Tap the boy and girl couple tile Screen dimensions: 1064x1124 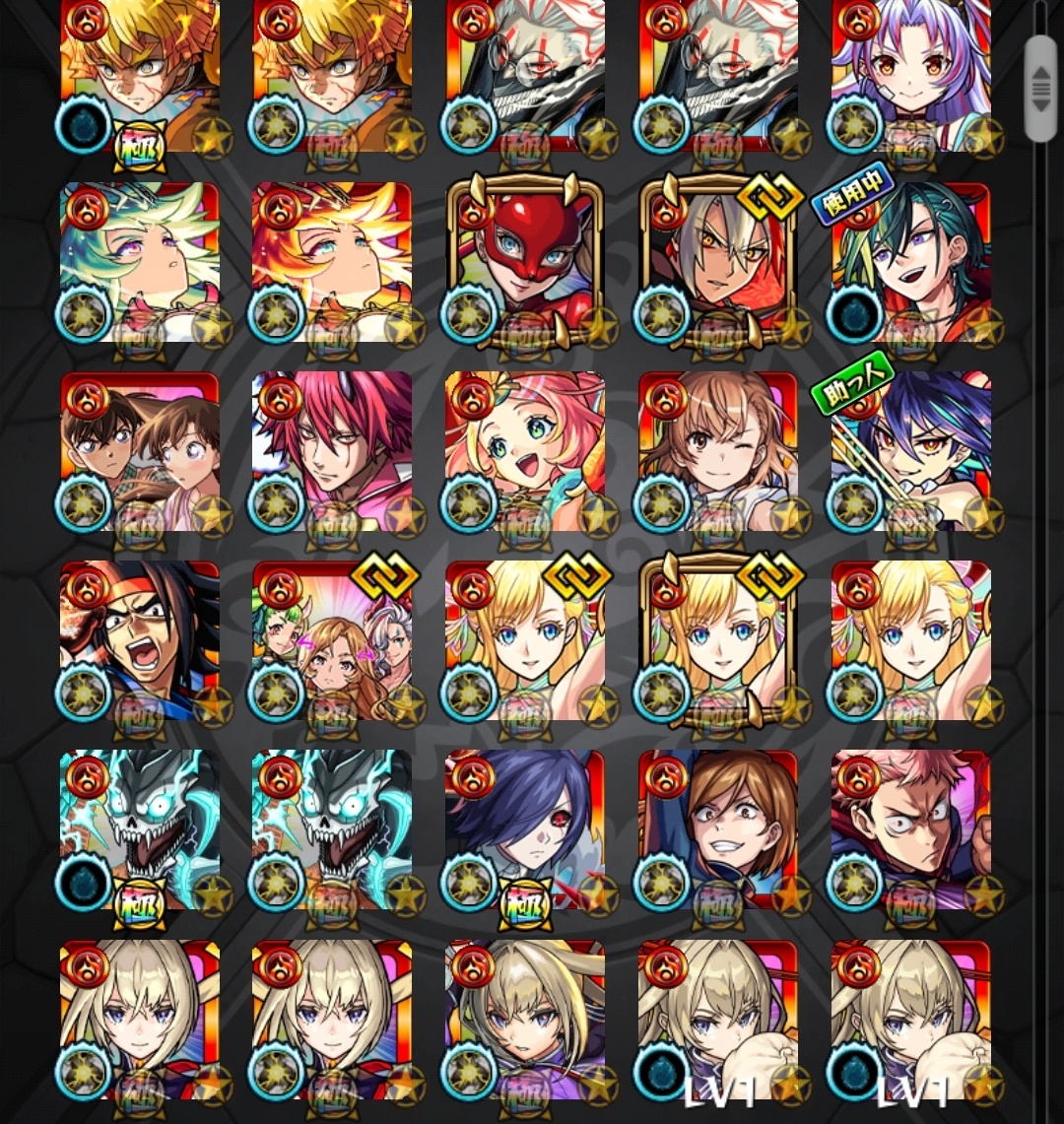pyautogui.click(x=140, y=451)
